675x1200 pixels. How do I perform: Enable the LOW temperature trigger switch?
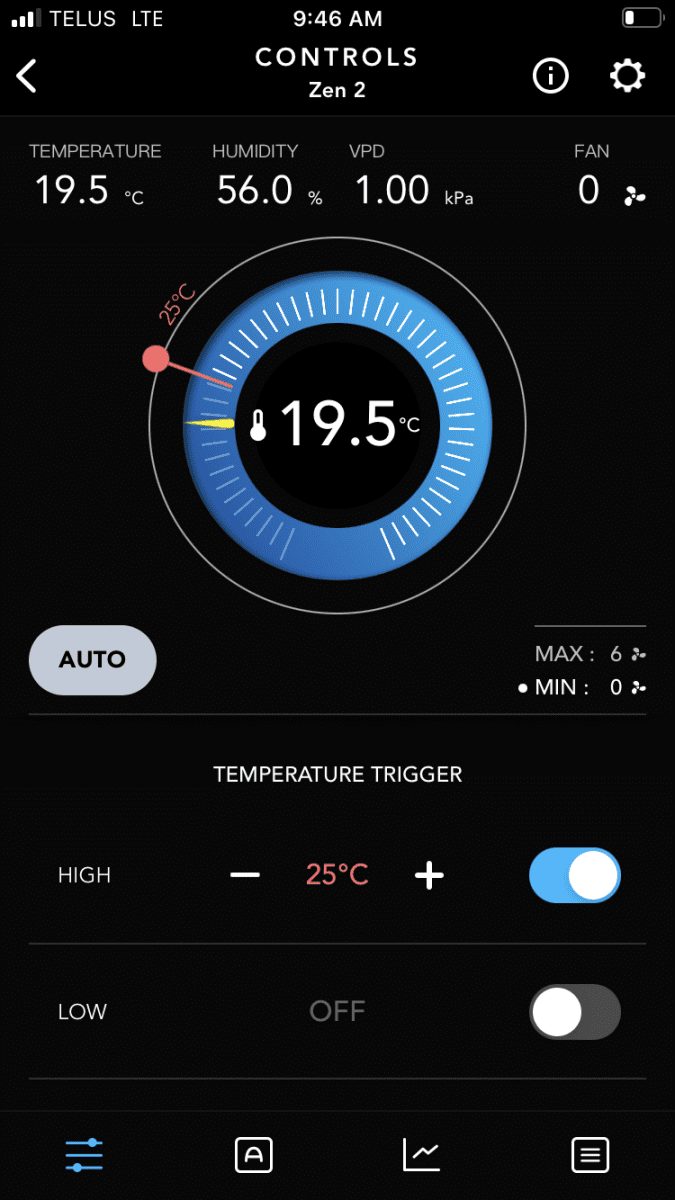[x=575, y=1012]
